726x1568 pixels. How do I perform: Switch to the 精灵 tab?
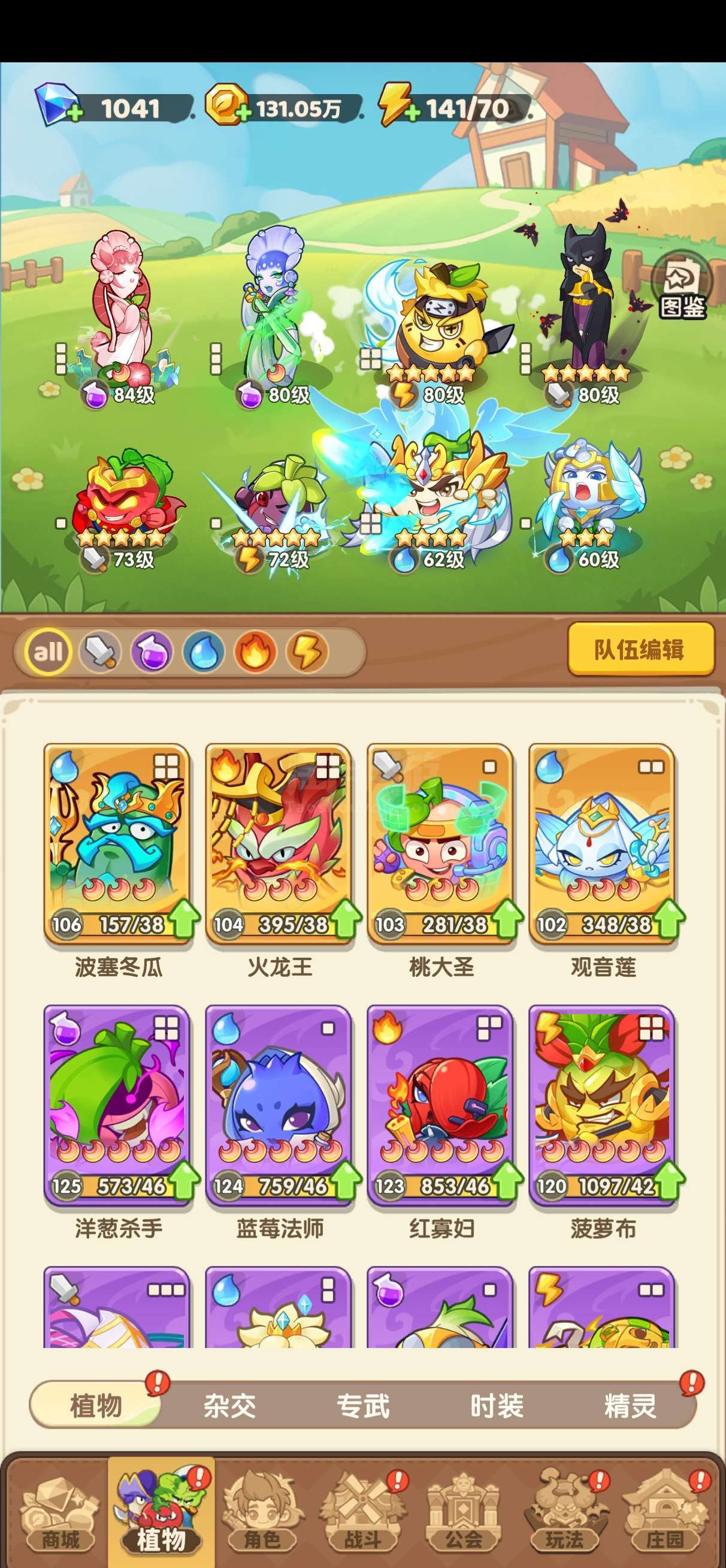(630, 1406)
